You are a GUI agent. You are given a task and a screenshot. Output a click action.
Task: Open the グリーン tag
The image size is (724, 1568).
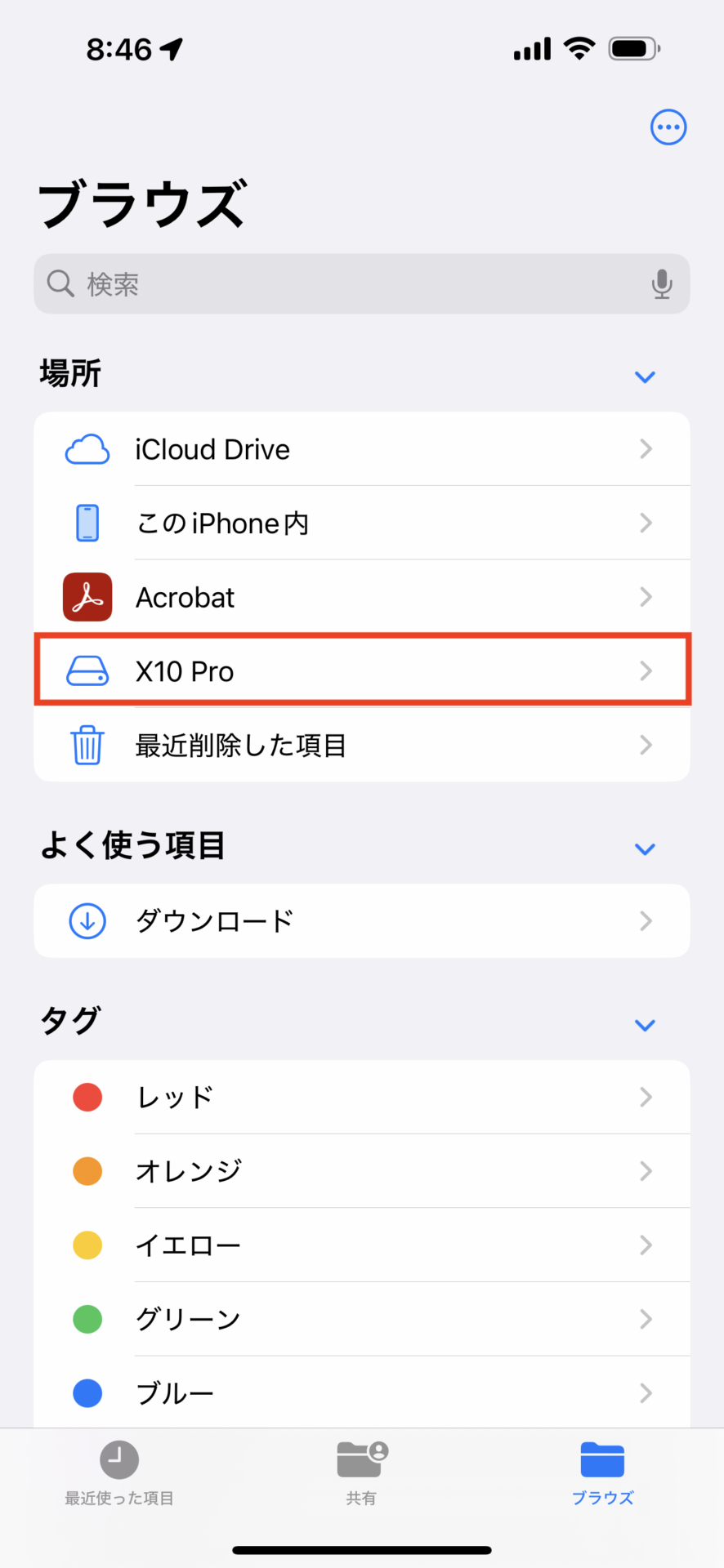click(x=361, y=1319)
